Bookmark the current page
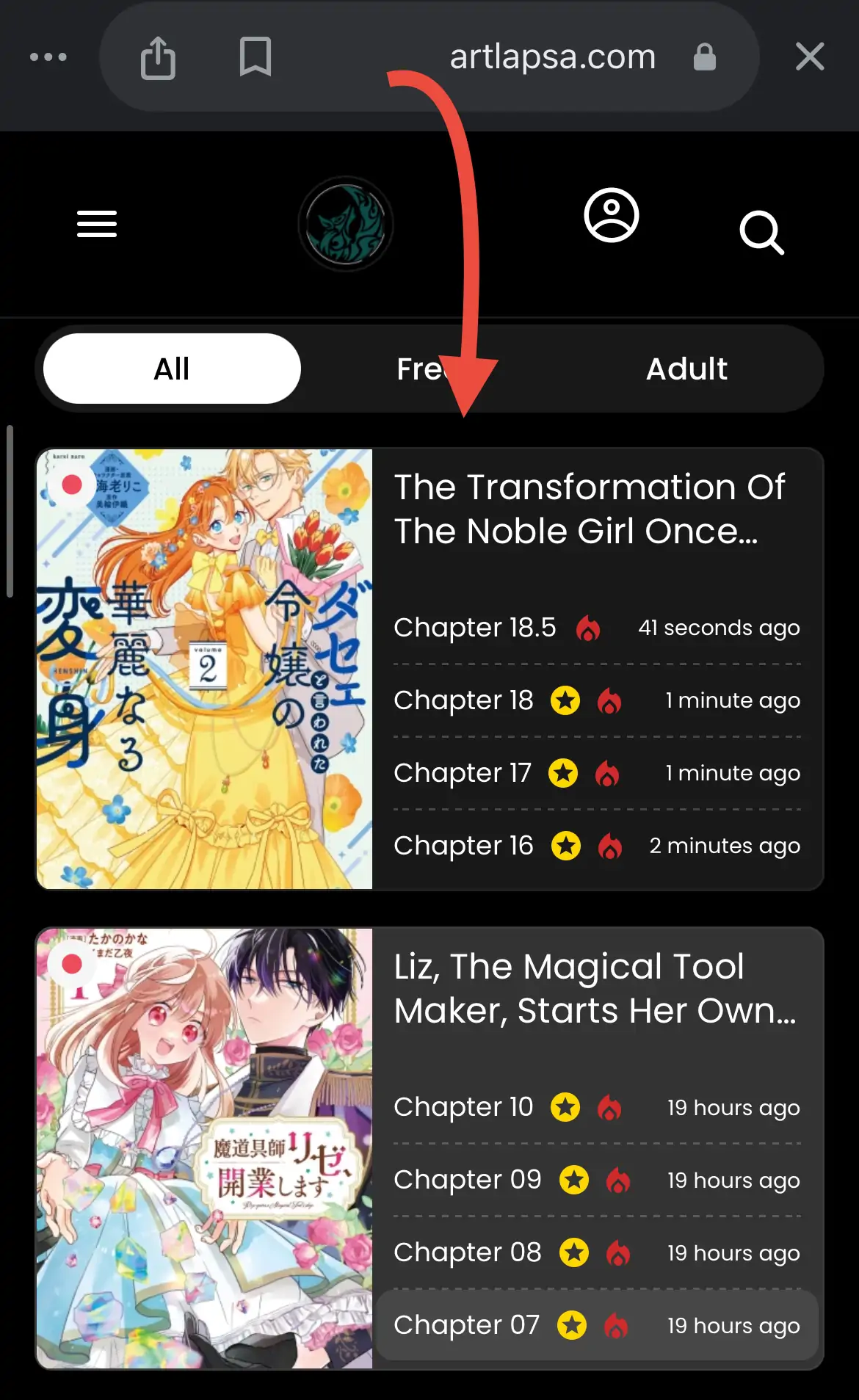This screenshot has height=1400, width=859. click(255, 57)
